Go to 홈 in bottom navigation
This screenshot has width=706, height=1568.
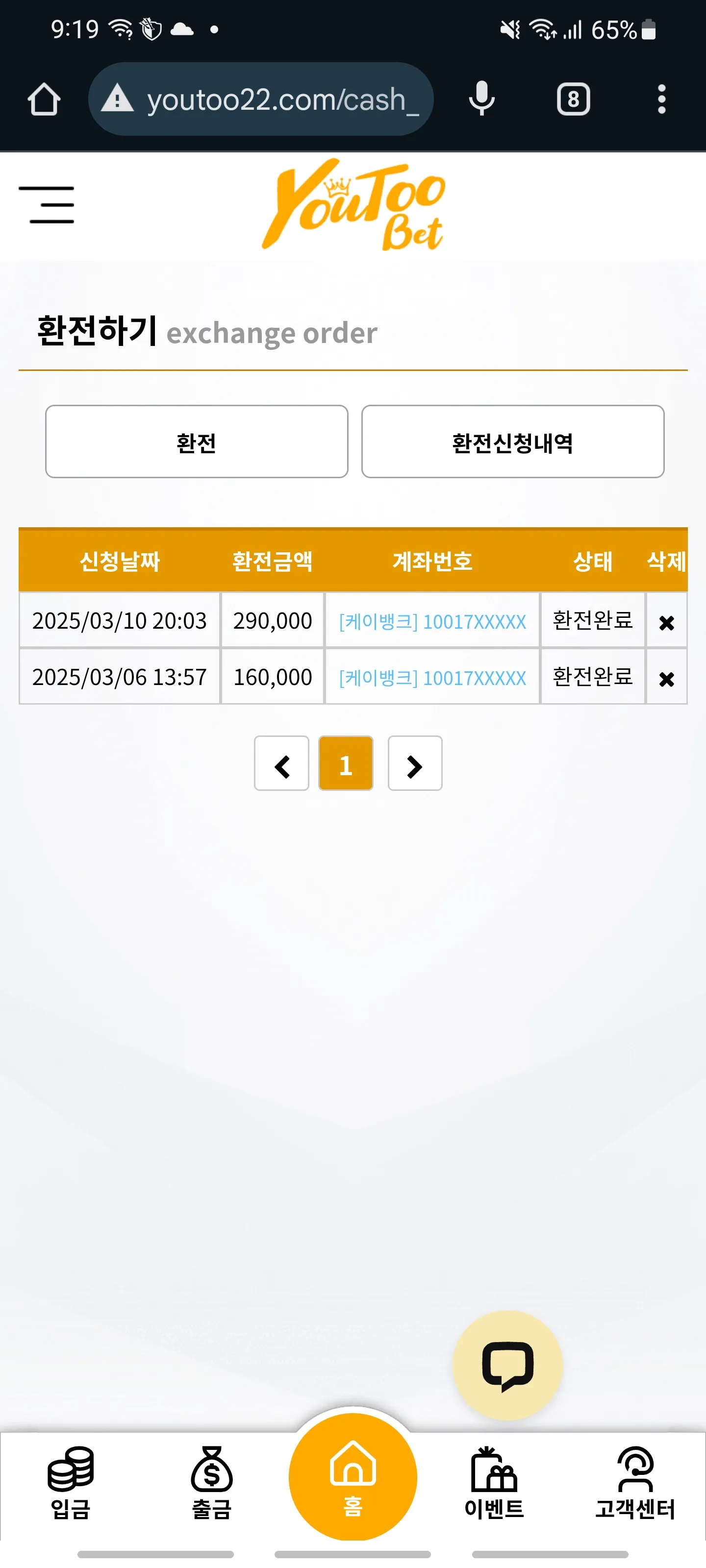[353, 1477]
